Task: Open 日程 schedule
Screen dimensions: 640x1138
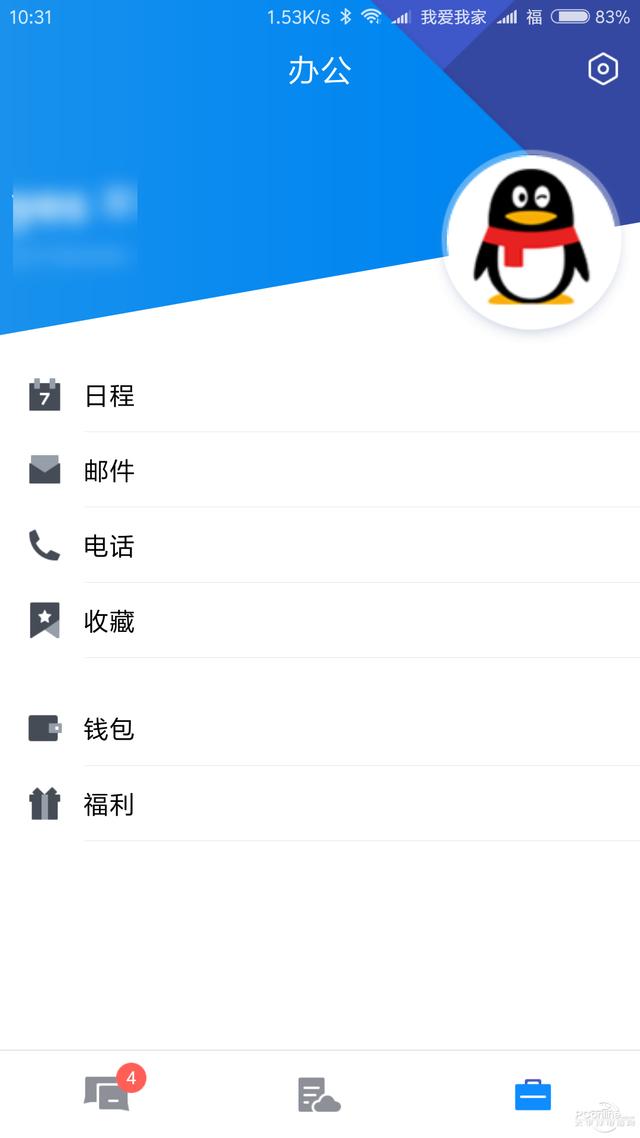Action: pos(109,396)
